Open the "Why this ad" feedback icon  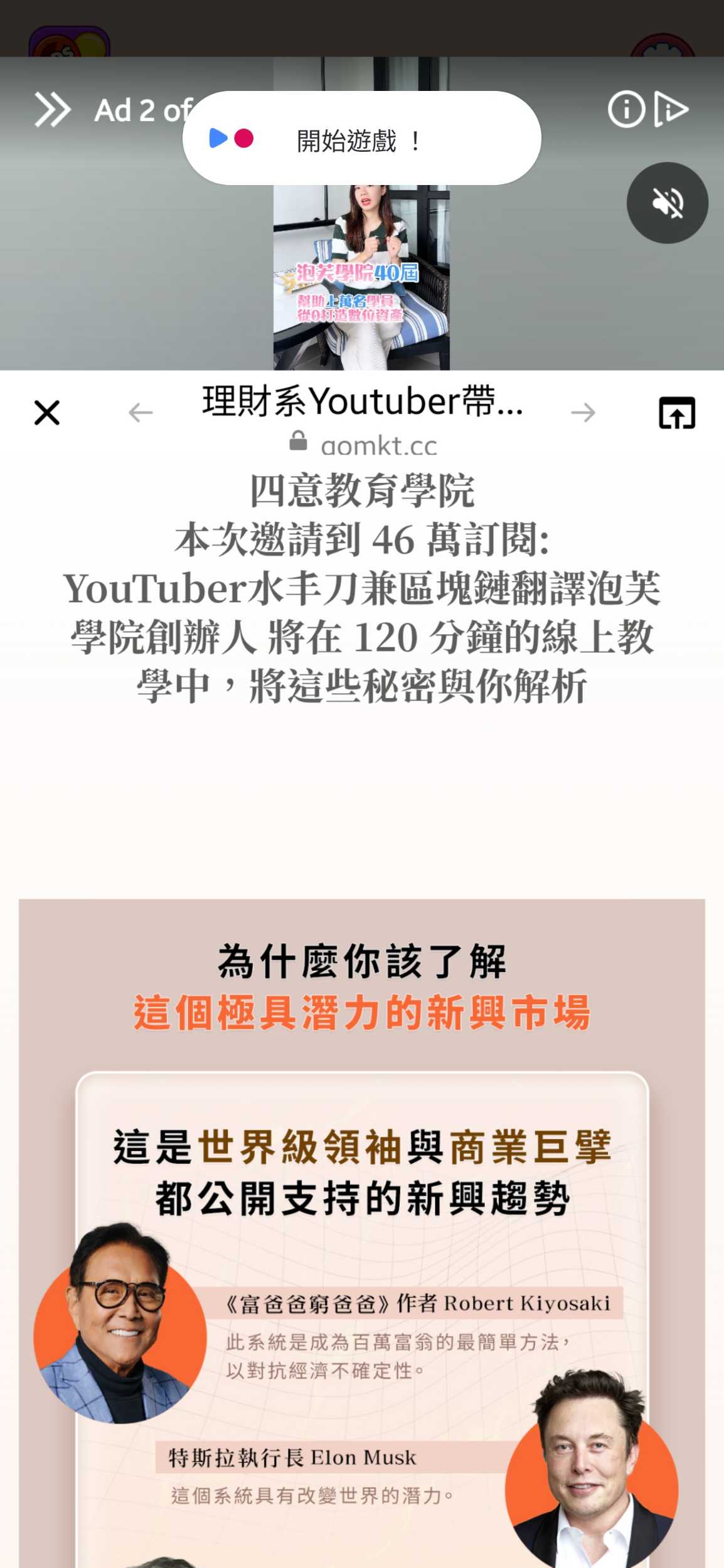670,110
